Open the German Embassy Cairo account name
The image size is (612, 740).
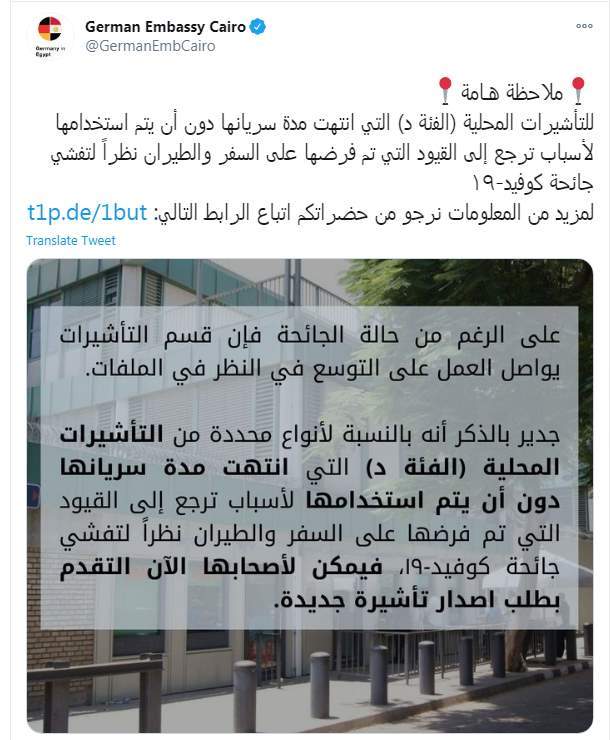tap(166, 26)
